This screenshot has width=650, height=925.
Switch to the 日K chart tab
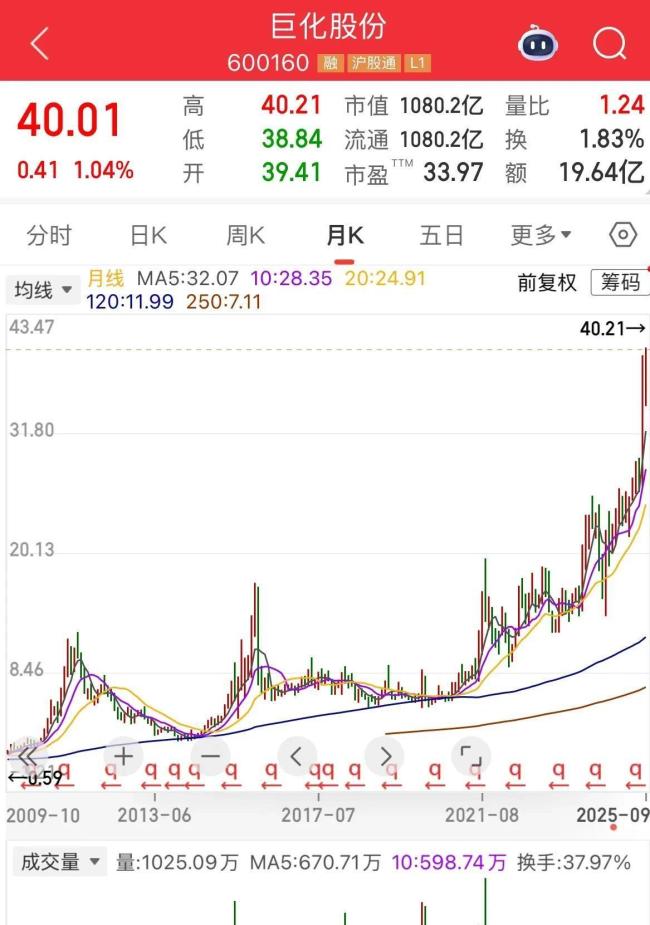coord(148,235)
